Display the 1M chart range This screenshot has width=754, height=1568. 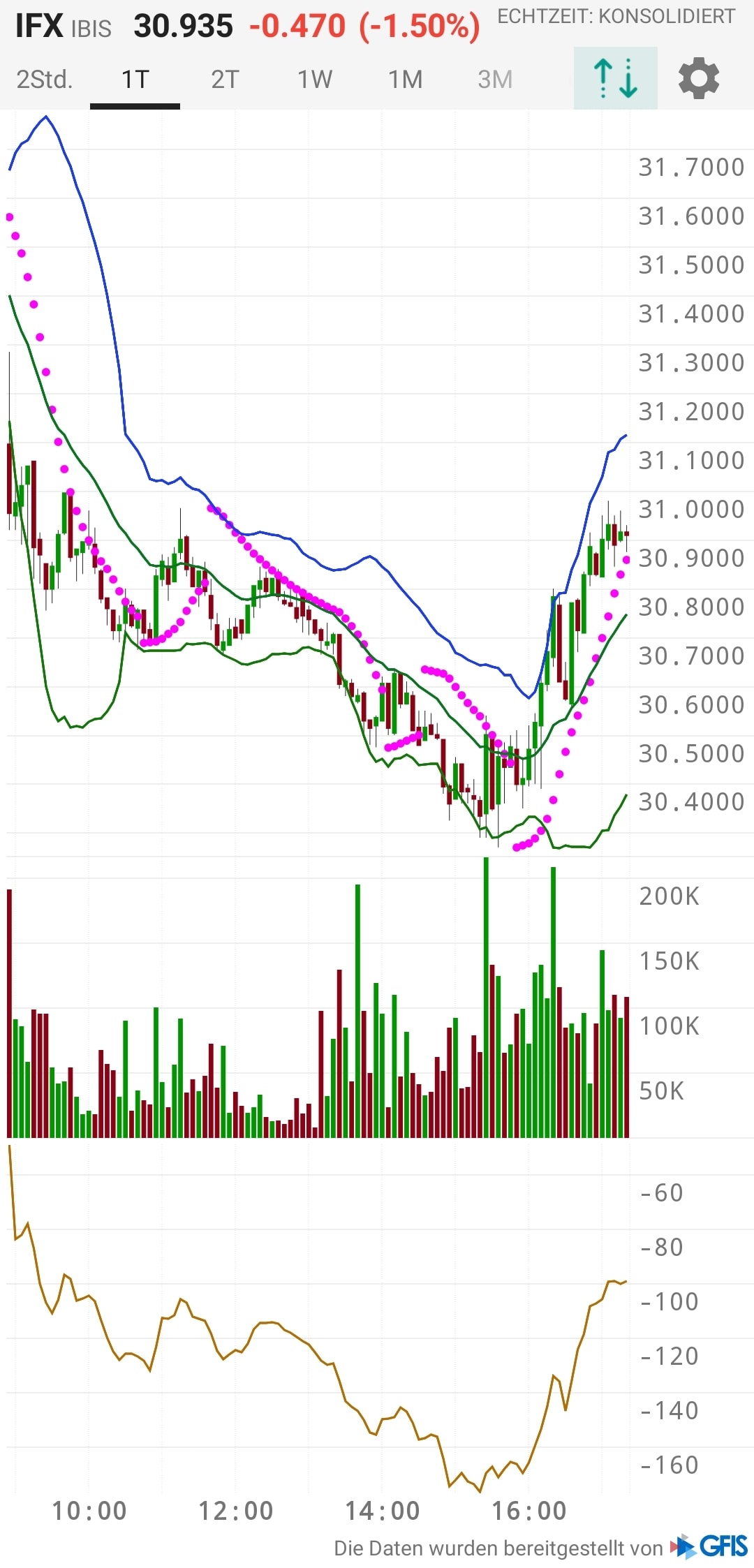(x=405, y=80)
